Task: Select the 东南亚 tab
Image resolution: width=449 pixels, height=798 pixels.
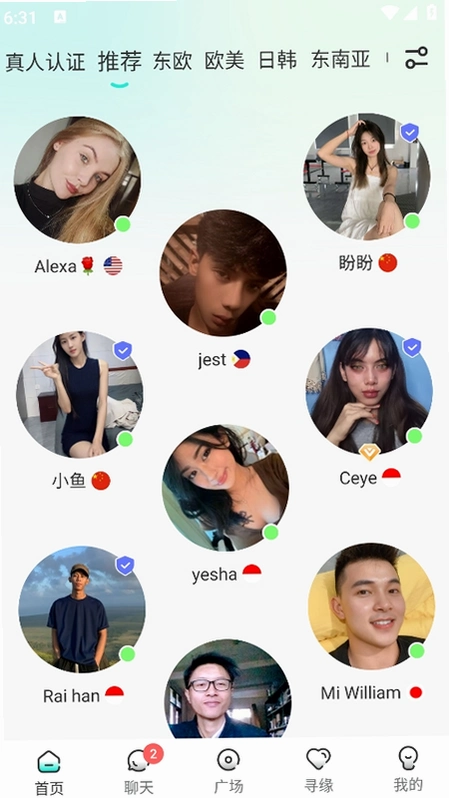Action: coord(341,60)
